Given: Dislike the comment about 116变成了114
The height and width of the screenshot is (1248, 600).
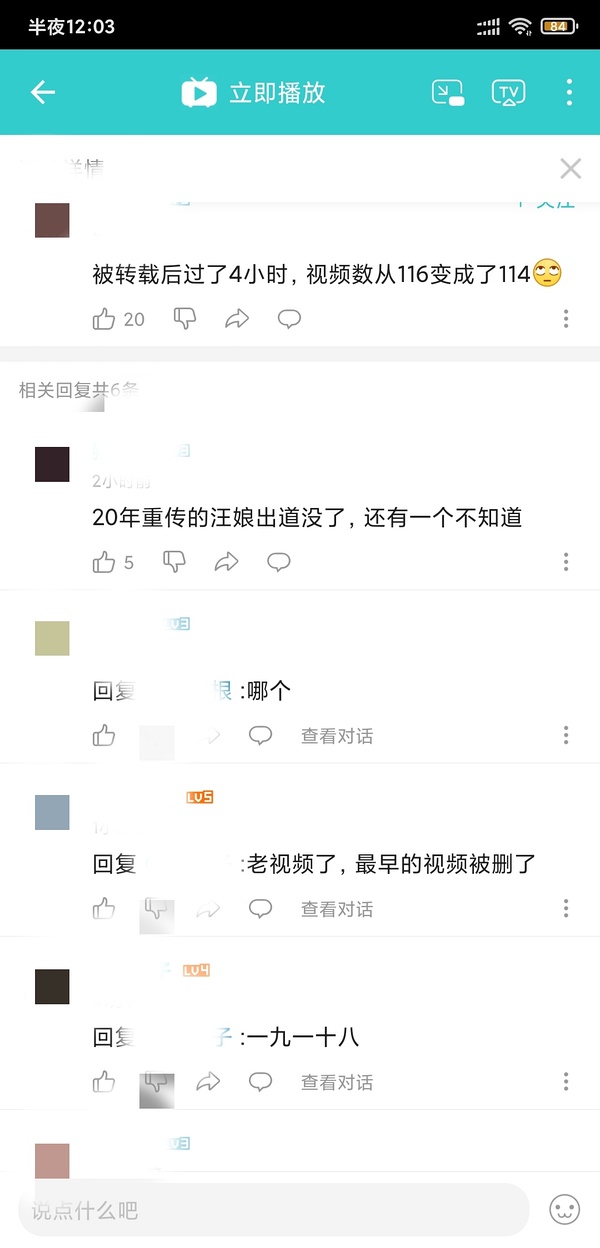Looking at the screenshot, I should pyautogui.click(x=185, y=319).
